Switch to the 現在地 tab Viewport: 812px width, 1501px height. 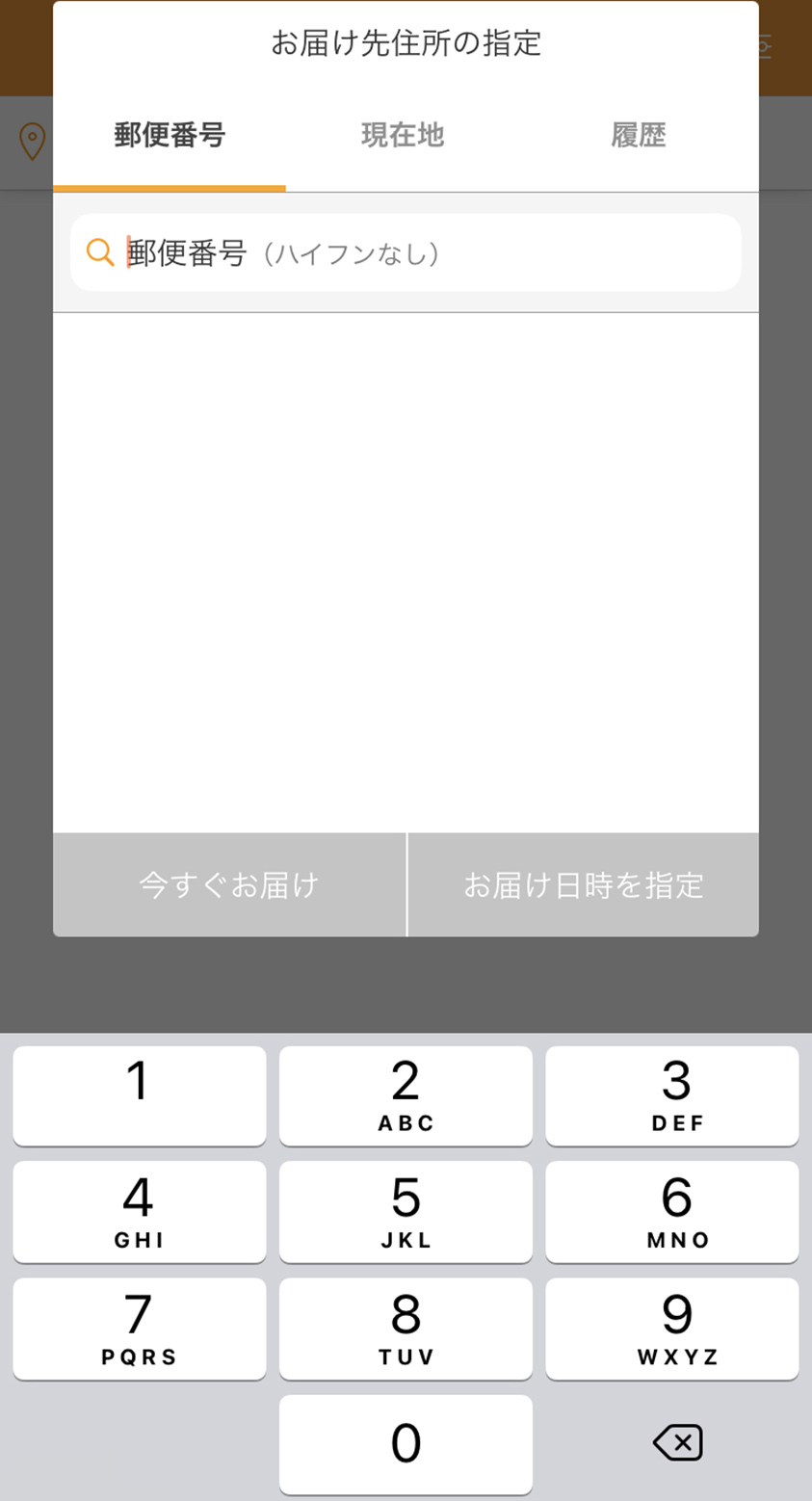click(x=403, y=135)
